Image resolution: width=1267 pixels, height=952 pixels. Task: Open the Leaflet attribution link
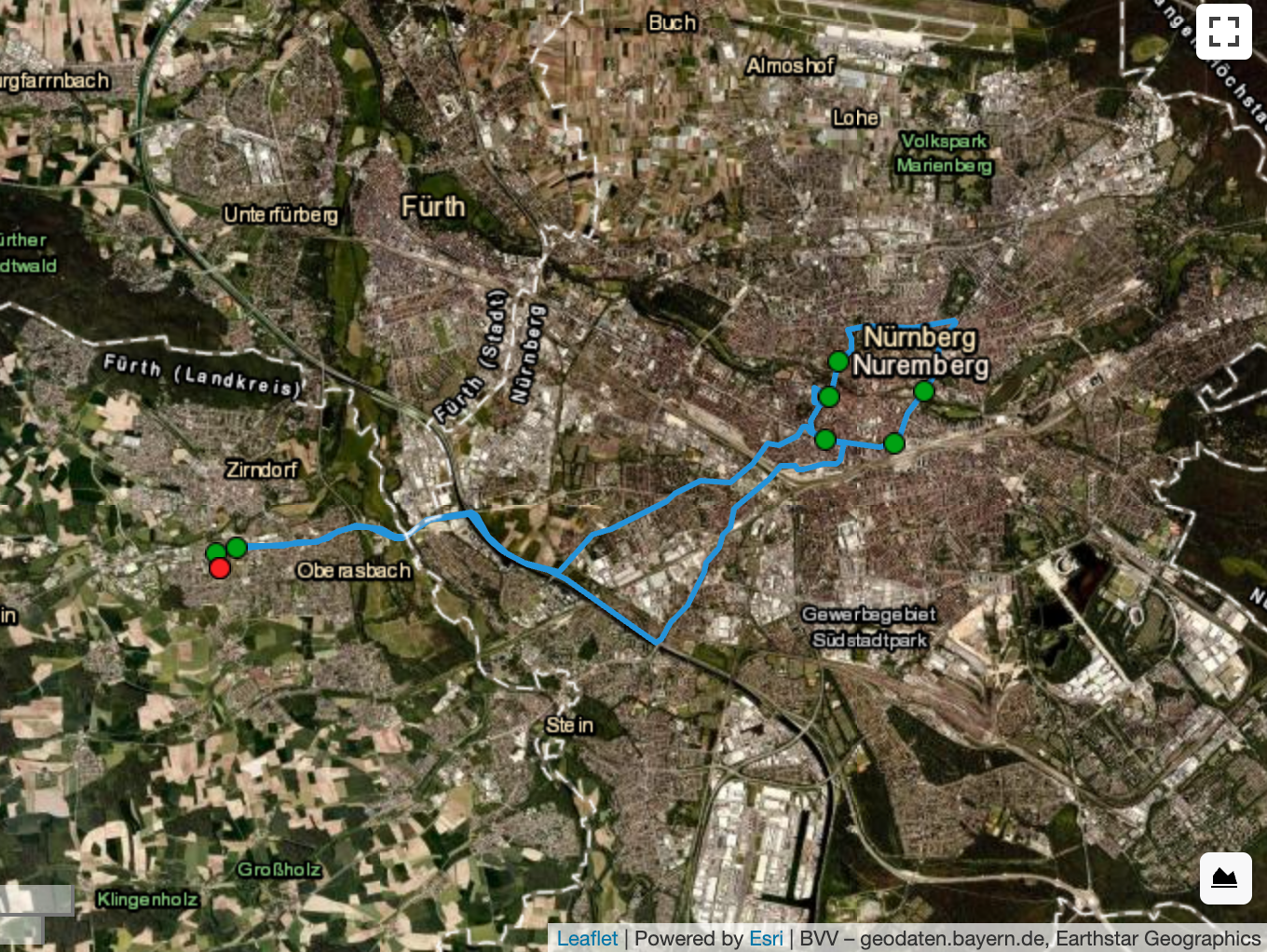pyautogui.click(x=587, y=938)
